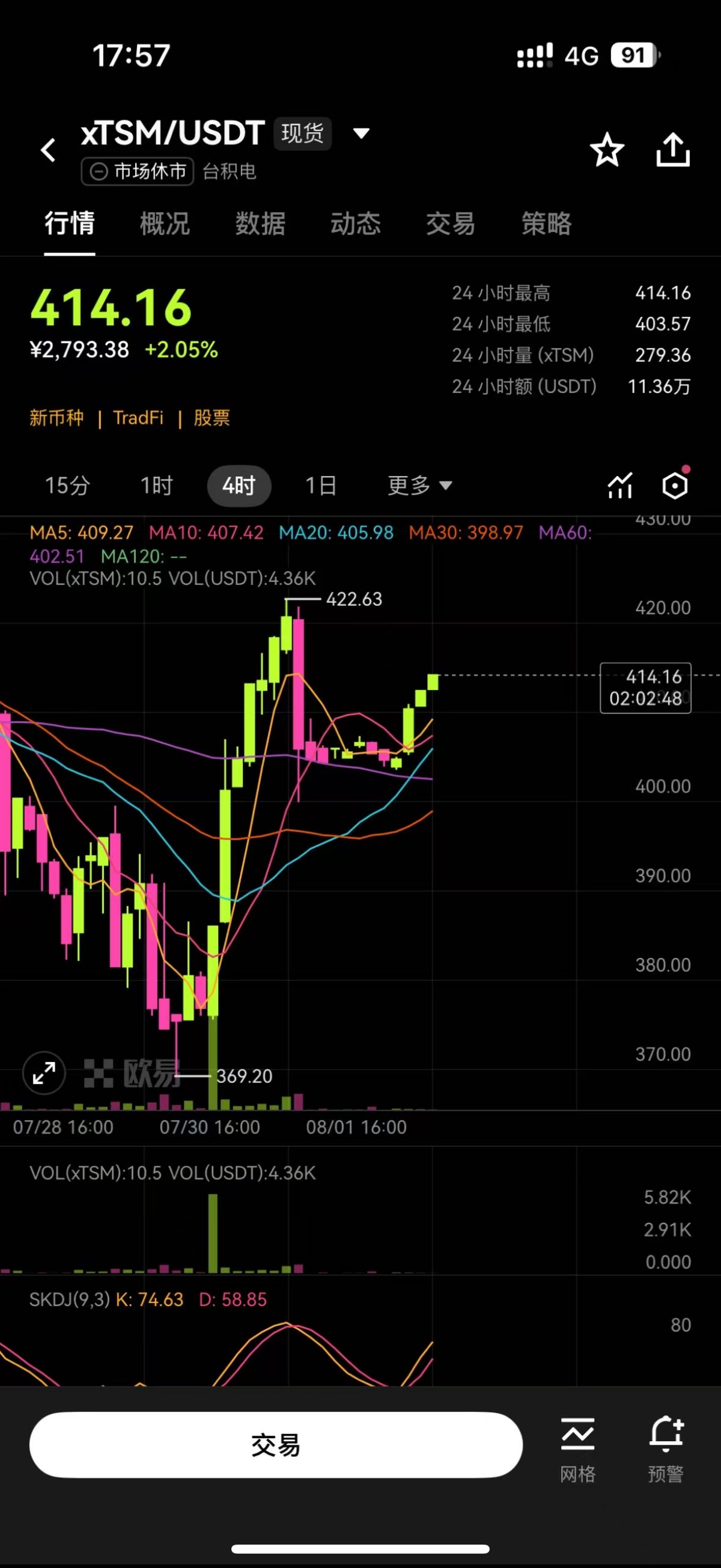Open chart settings hexagon icon
721x1568 pixels.
point(675,486)
